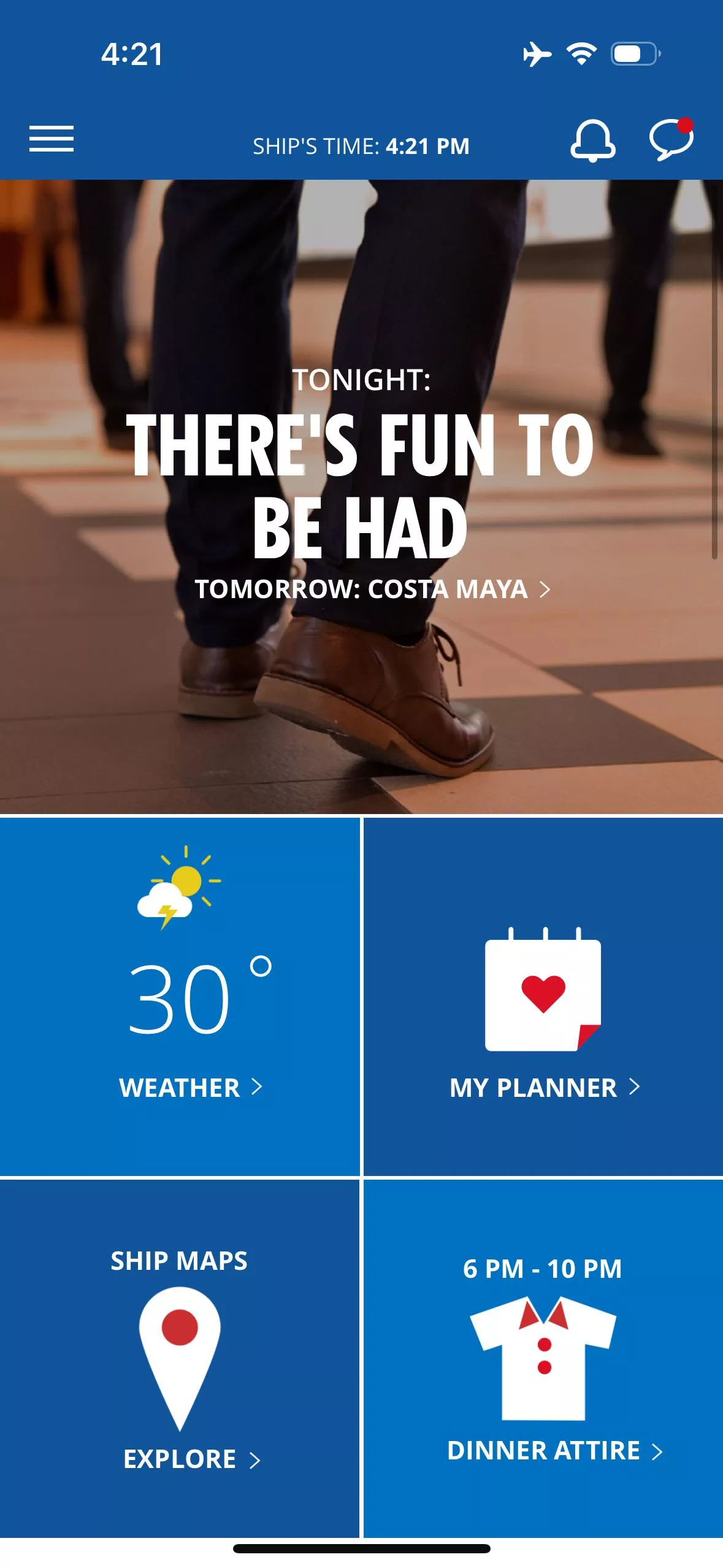
Task: Explore the ship maps
Action: (x=180, y=1357)
